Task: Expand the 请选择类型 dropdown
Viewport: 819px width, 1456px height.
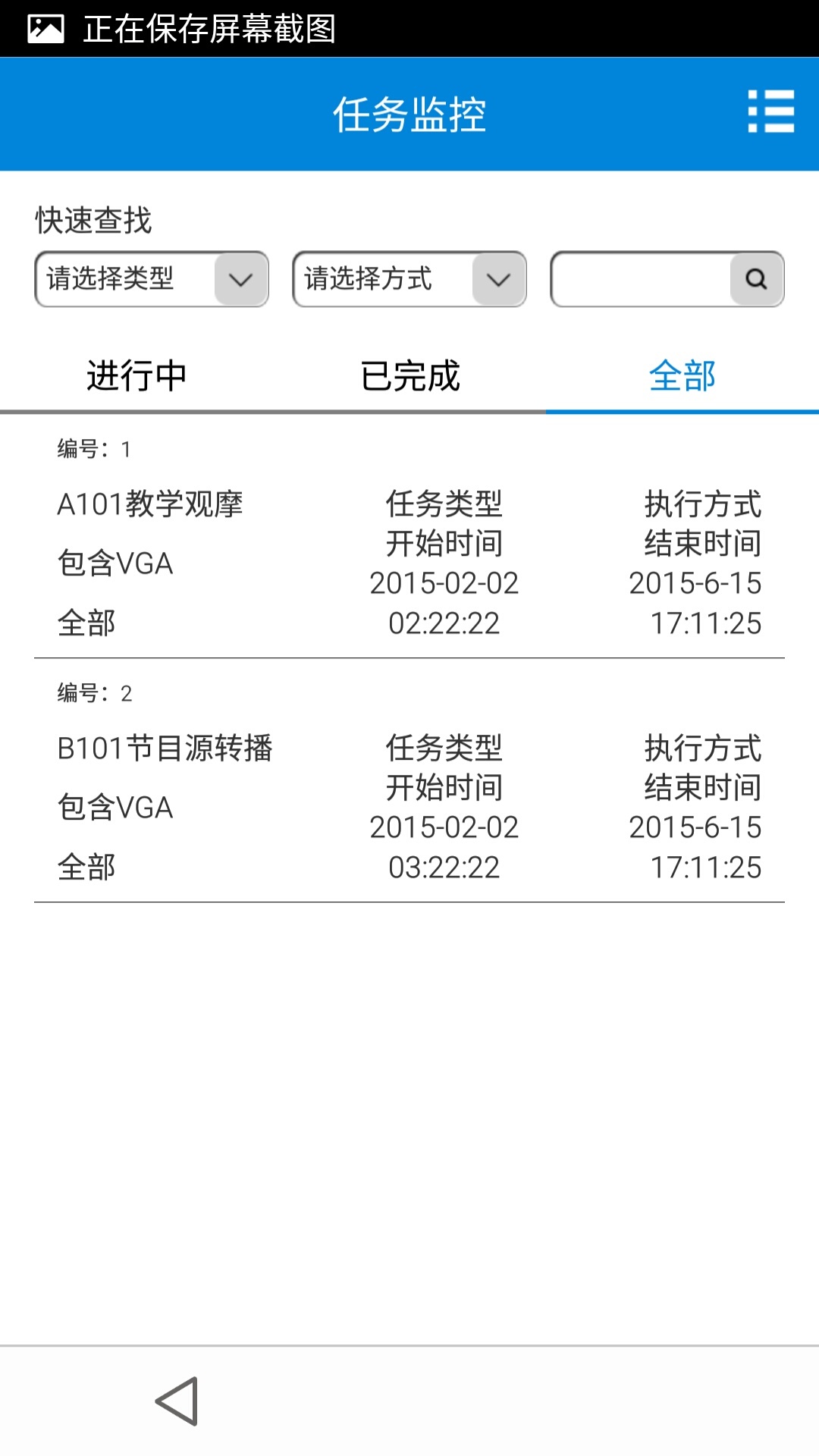Action: pyautogui.click(x=152, y=279)
